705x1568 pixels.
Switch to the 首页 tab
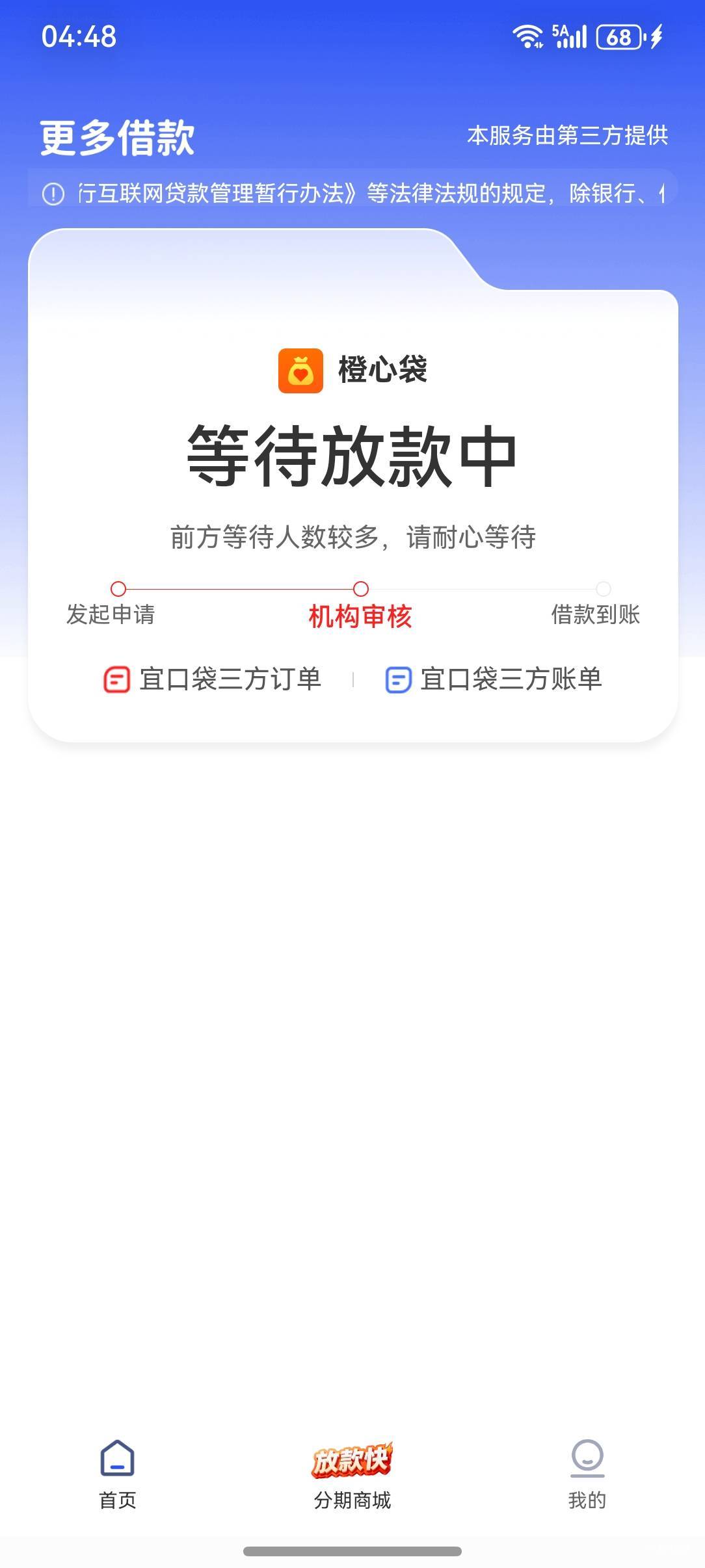[x=118, y=1472]
